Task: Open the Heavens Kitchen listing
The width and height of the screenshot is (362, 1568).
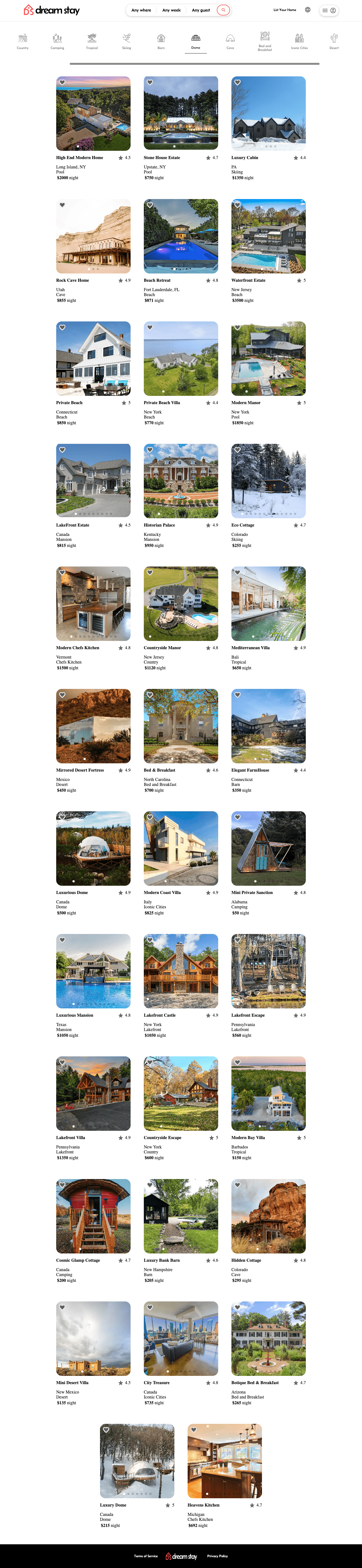Action: [x=225, y=1460]
